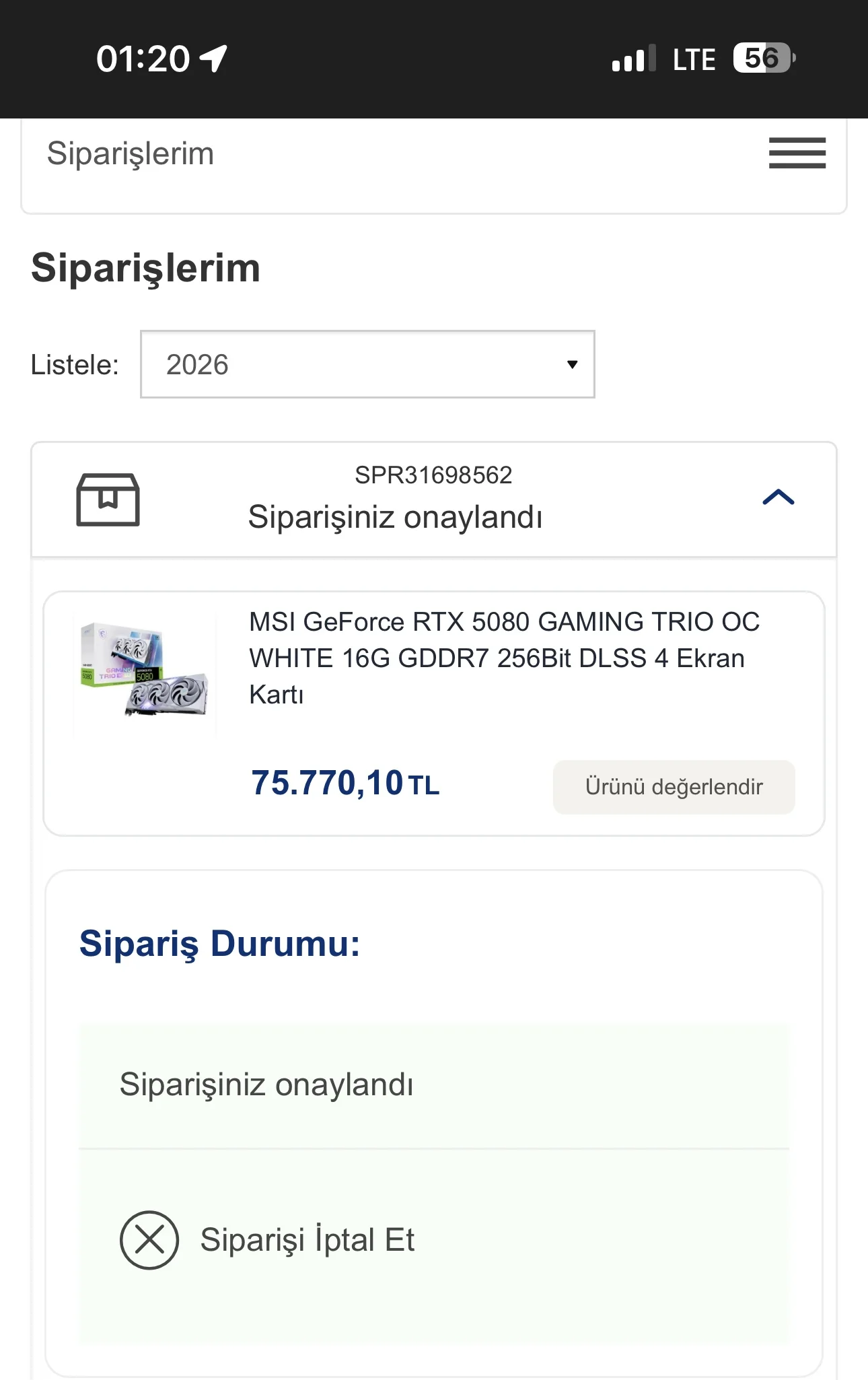Open the MSI GeForce RTX 5080 product image
The height and width of the screenshot is (1380, 868).
pos(144,671)
